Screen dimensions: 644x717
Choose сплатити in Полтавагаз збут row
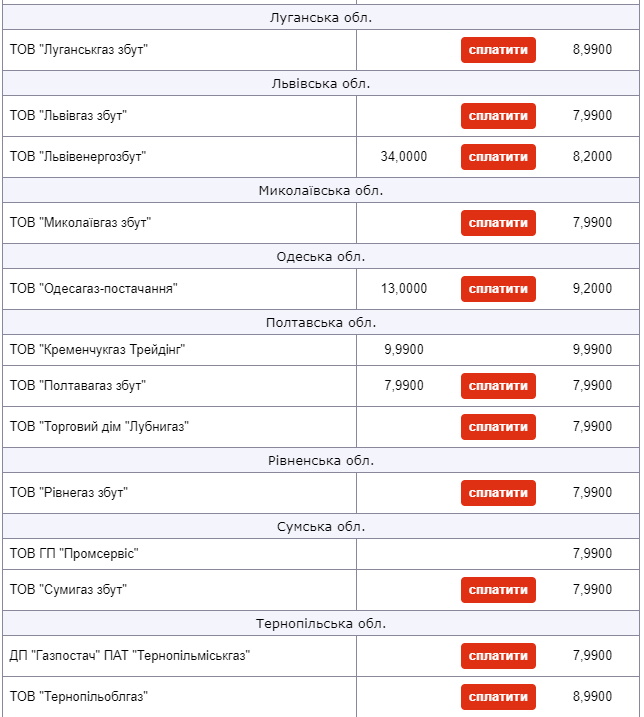(x=498, y=386)
